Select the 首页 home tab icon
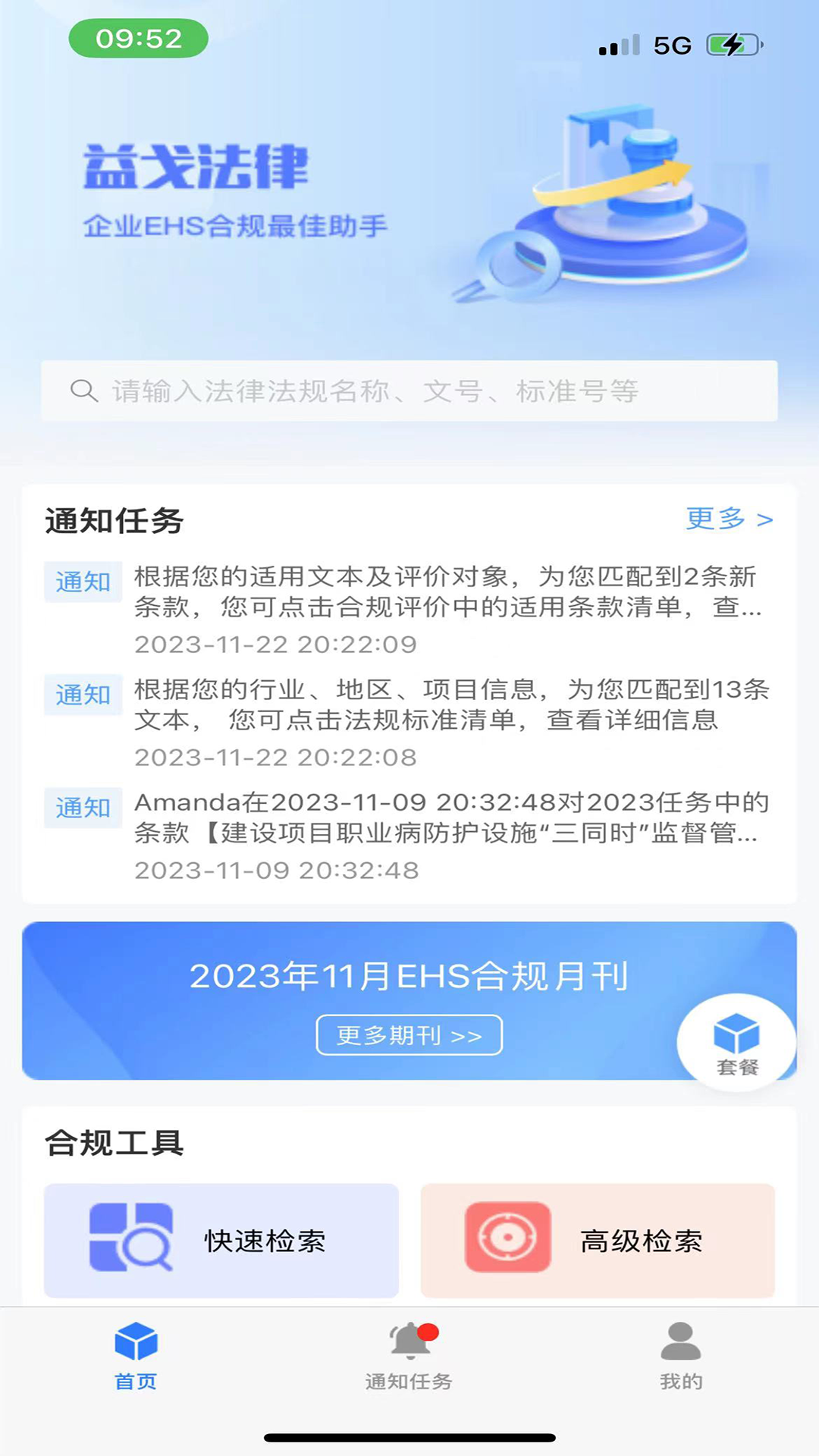This screenshot has width=819, height=1456. click(x=136, y=1342)
